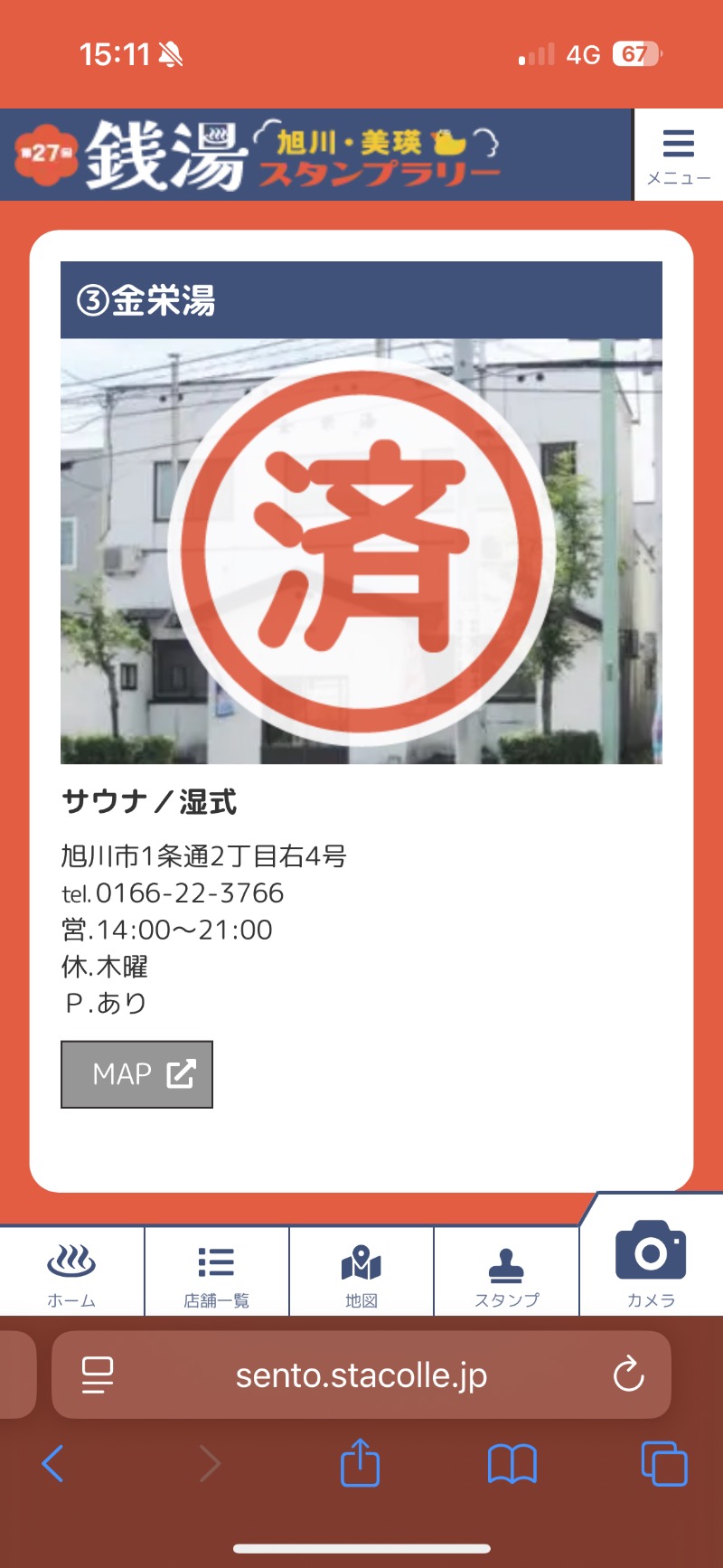Open the Safari share sheet icon
The height and width of the screenshot is (1568, 723).
point(361,1462)
